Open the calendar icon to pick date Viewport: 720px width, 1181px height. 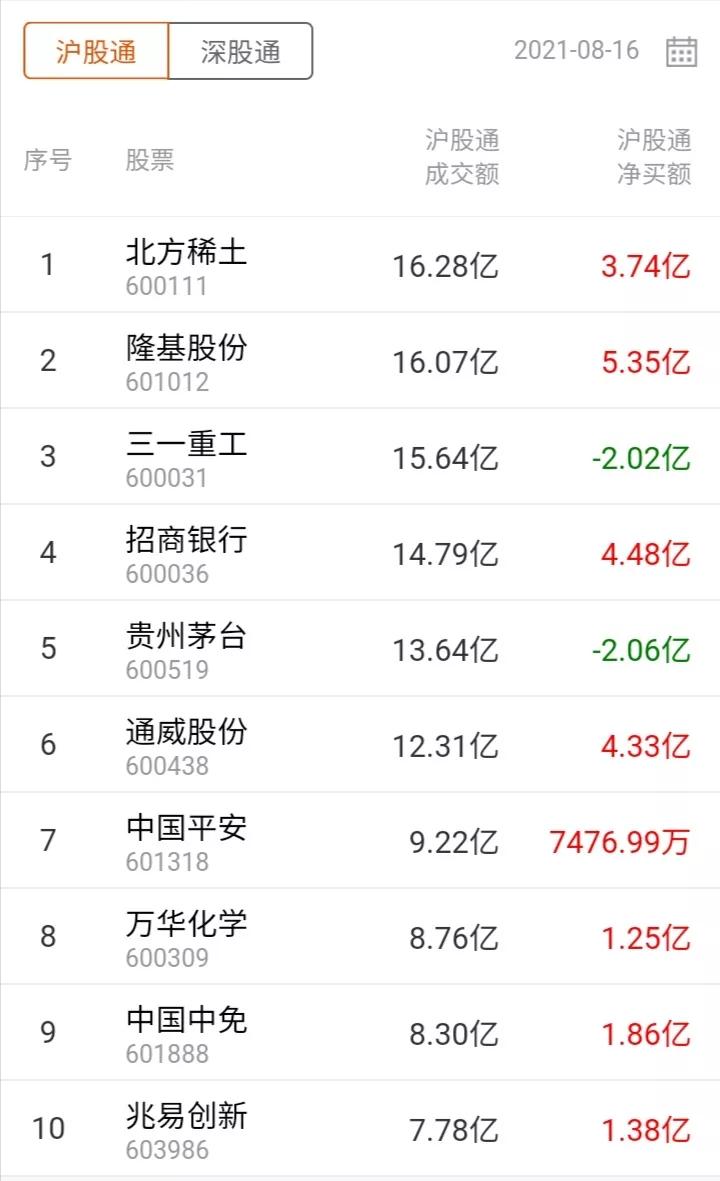(x=684, y=50)
